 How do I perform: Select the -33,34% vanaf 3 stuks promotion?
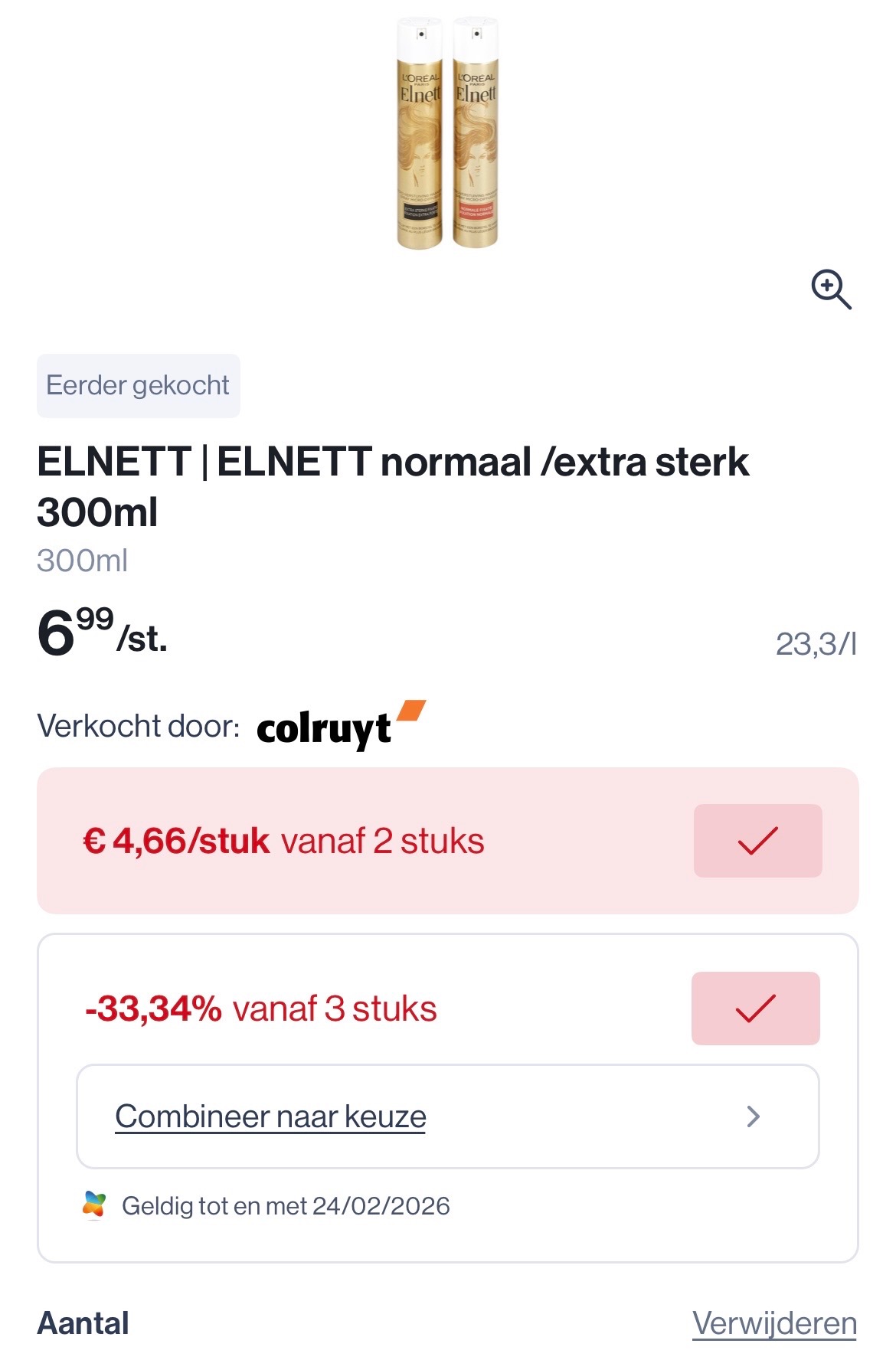point(755,1008)
